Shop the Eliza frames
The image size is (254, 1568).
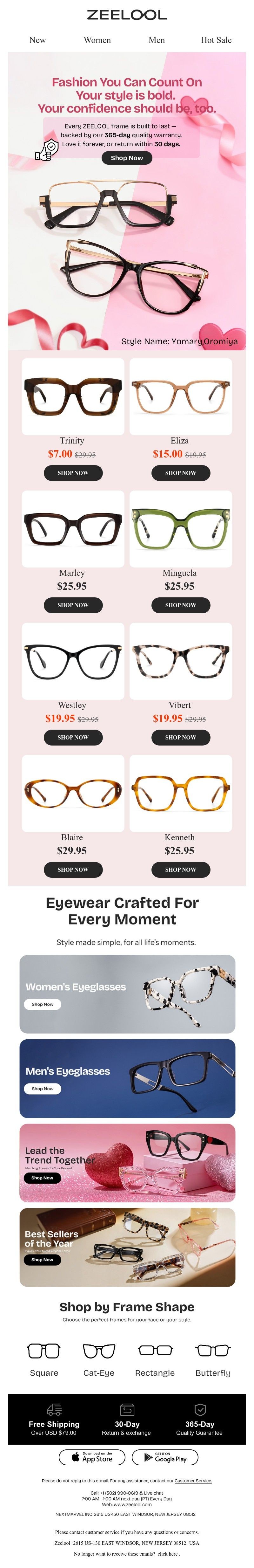(x=180, y=472)
